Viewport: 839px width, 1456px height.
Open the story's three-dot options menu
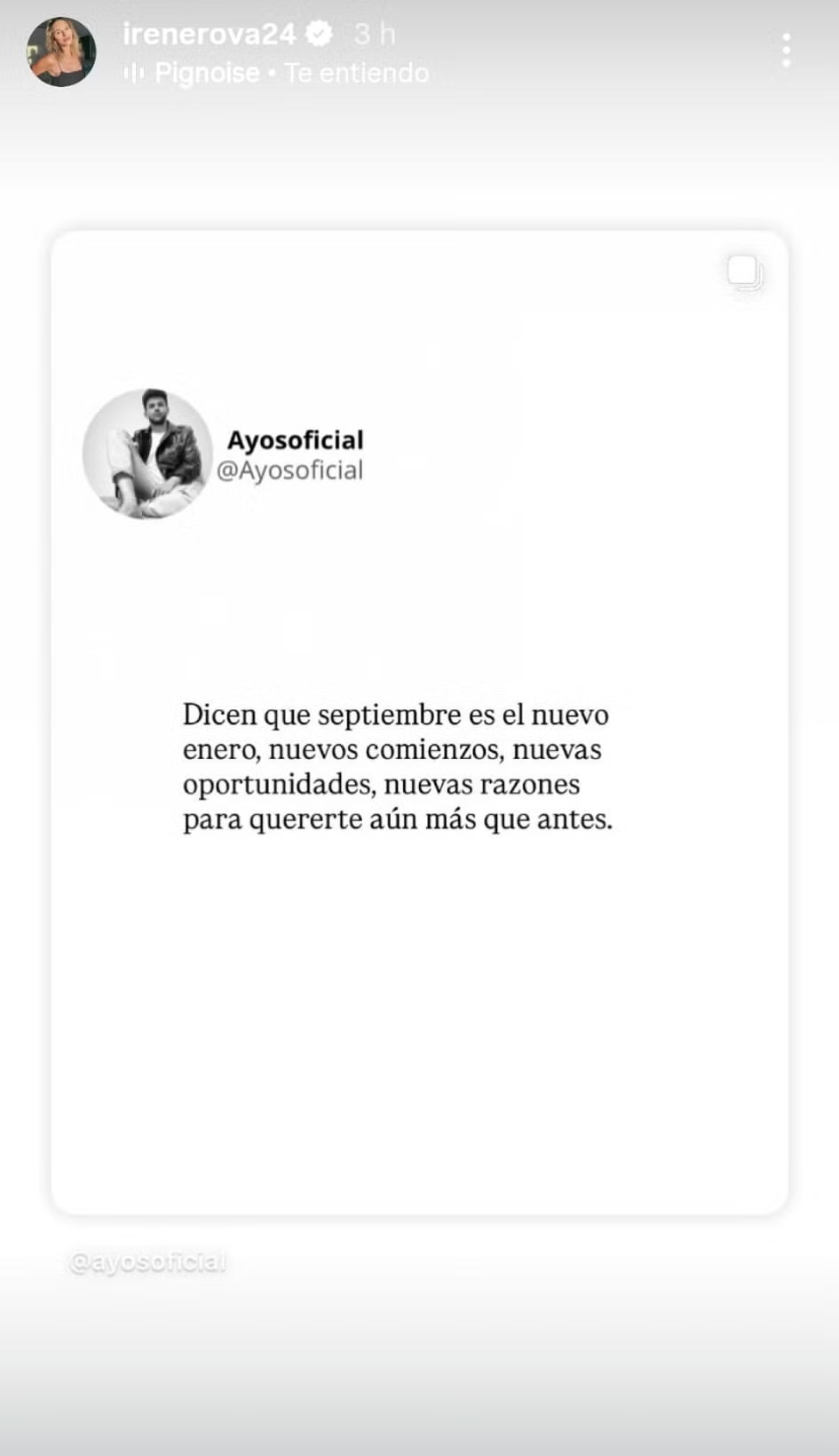(x=786, y=51)
